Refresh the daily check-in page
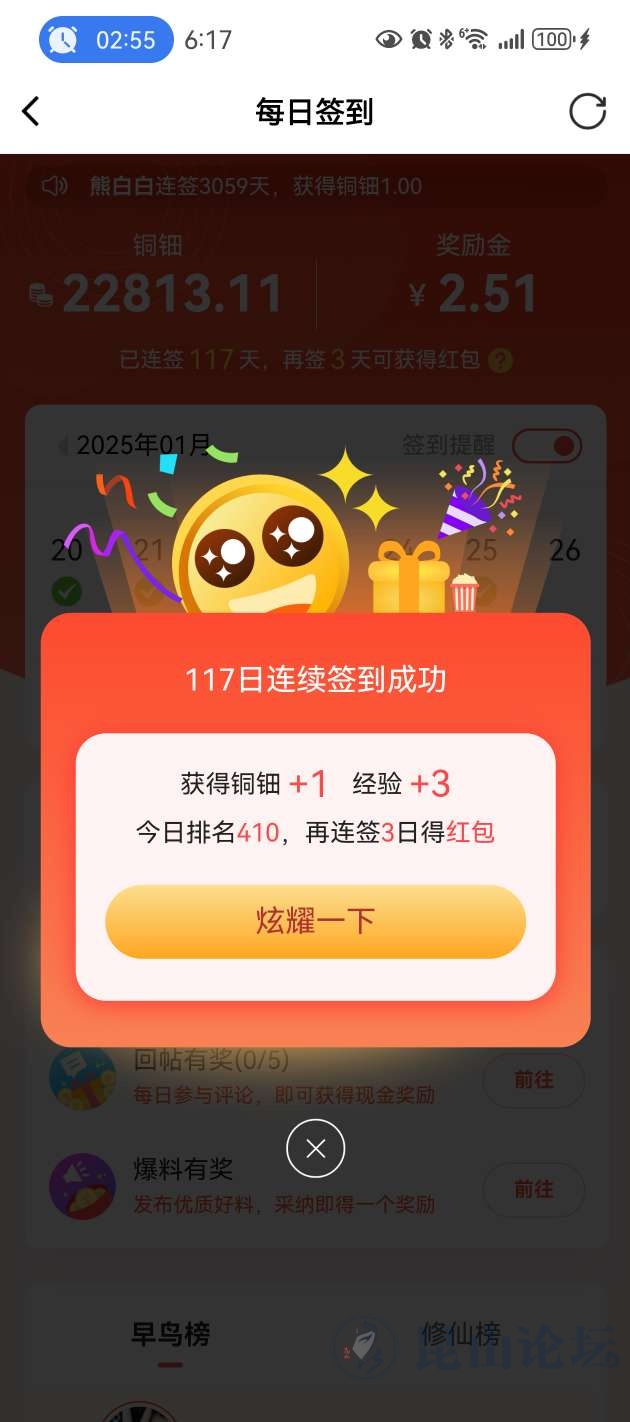Screen dimensions: 630x1422 pyautogui.click(x=587, y=111)
